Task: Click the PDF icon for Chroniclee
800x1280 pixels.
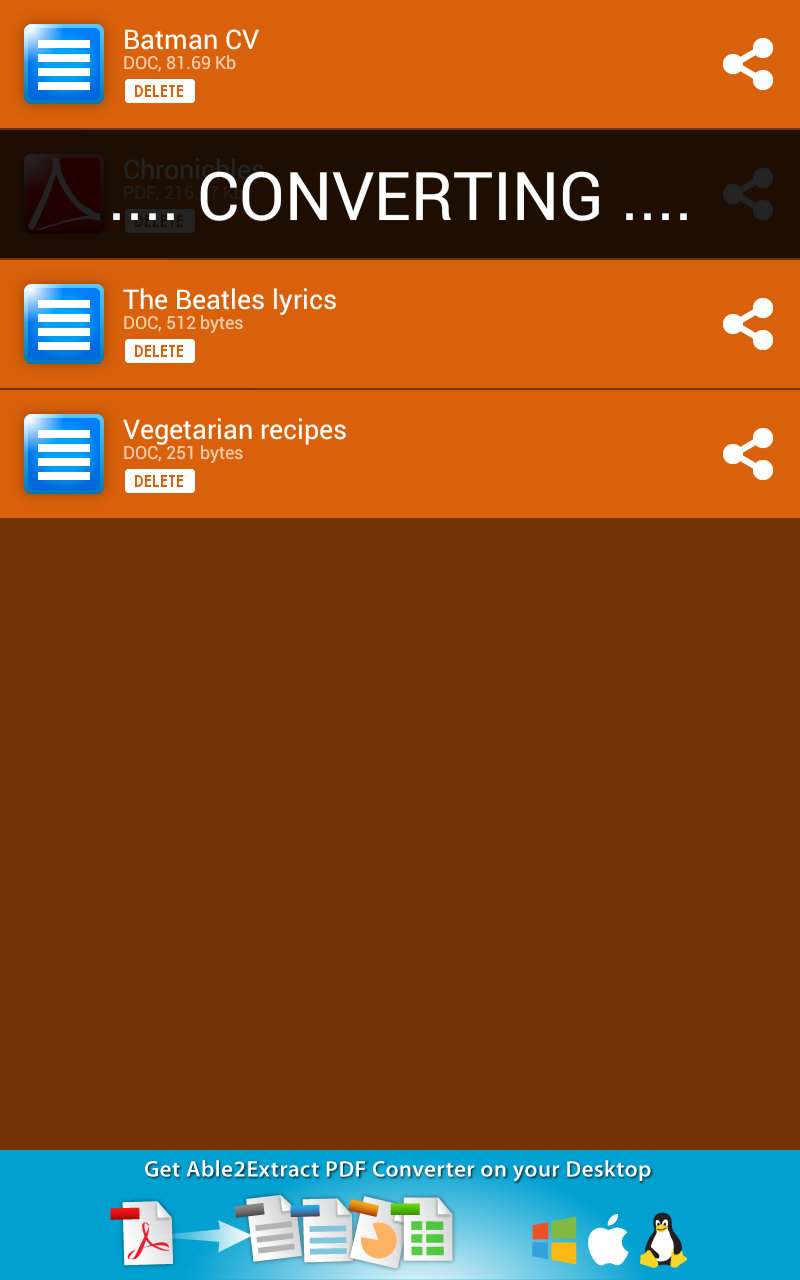Action: pyautogui.click(x=63, y=193)
